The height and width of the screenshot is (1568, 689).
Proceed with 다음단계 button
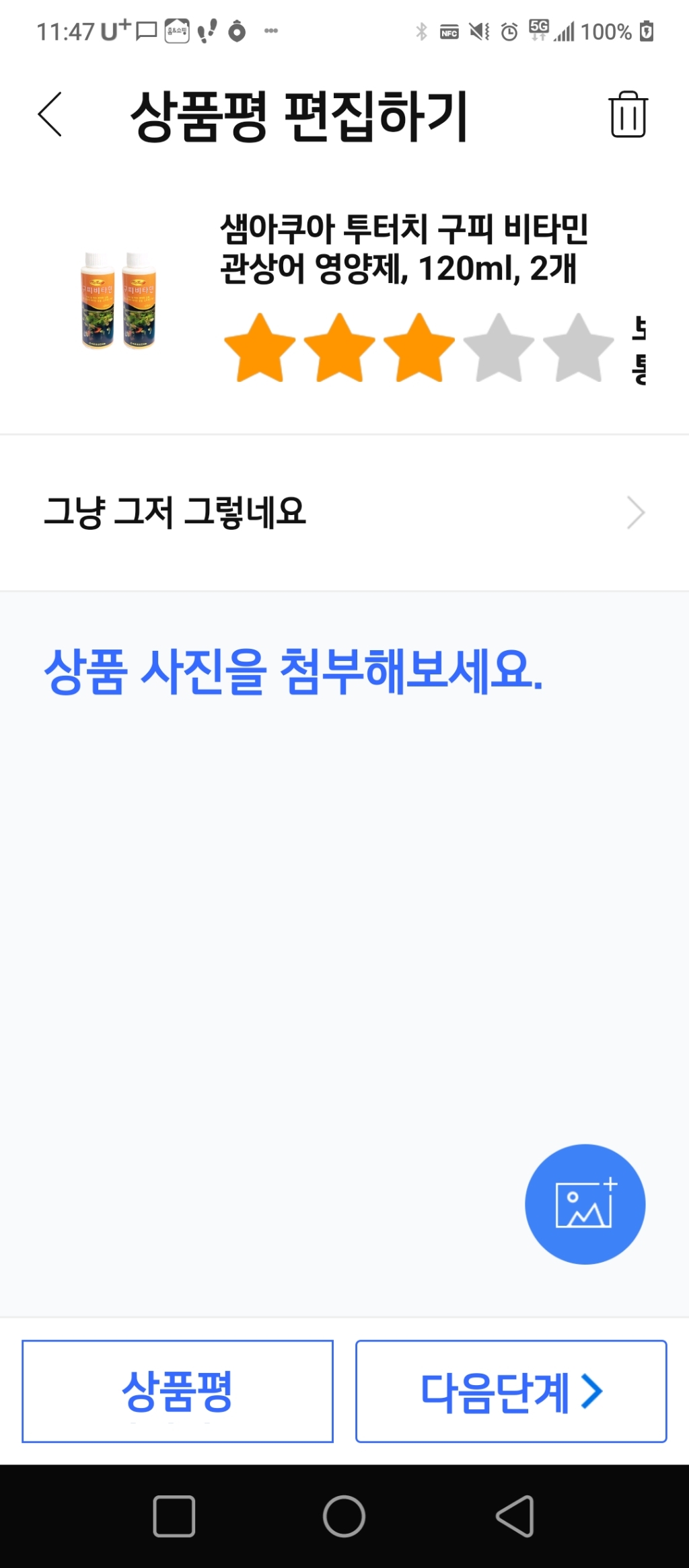[511, 1390]
